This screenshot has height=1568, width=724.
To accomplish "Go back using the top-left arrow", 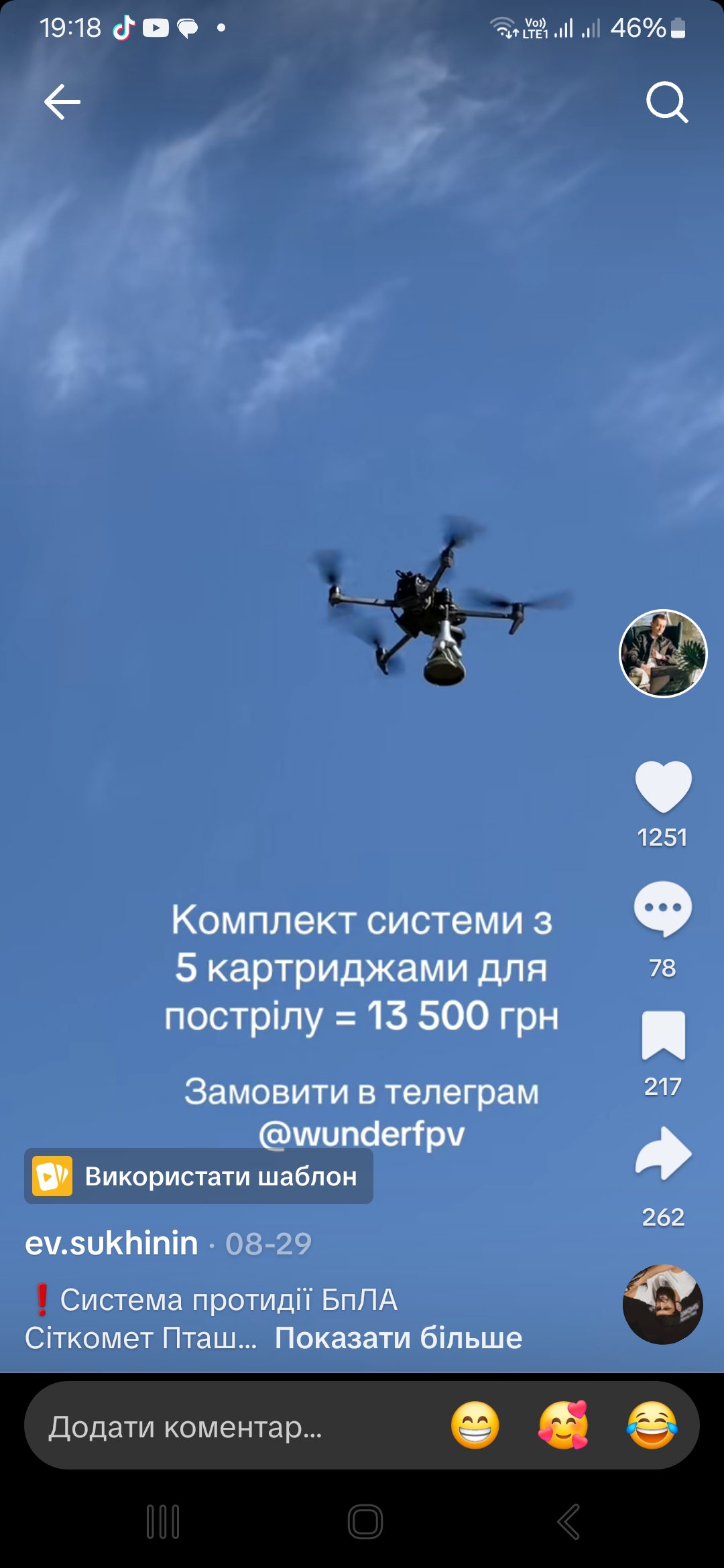I will point(62,102).
